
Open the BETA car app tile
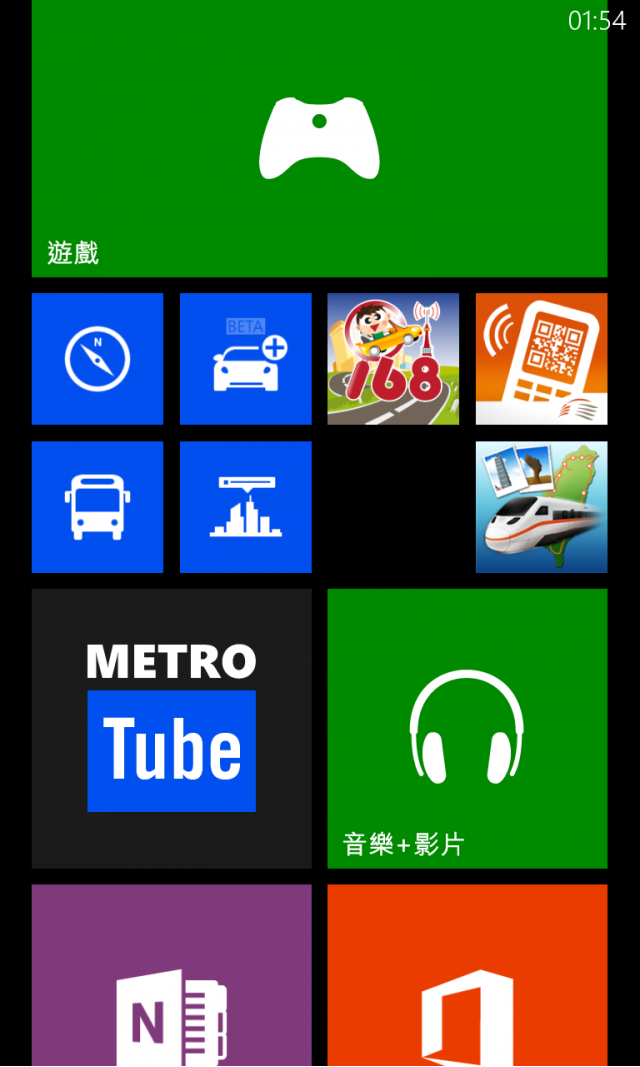(x=245, y=359)
